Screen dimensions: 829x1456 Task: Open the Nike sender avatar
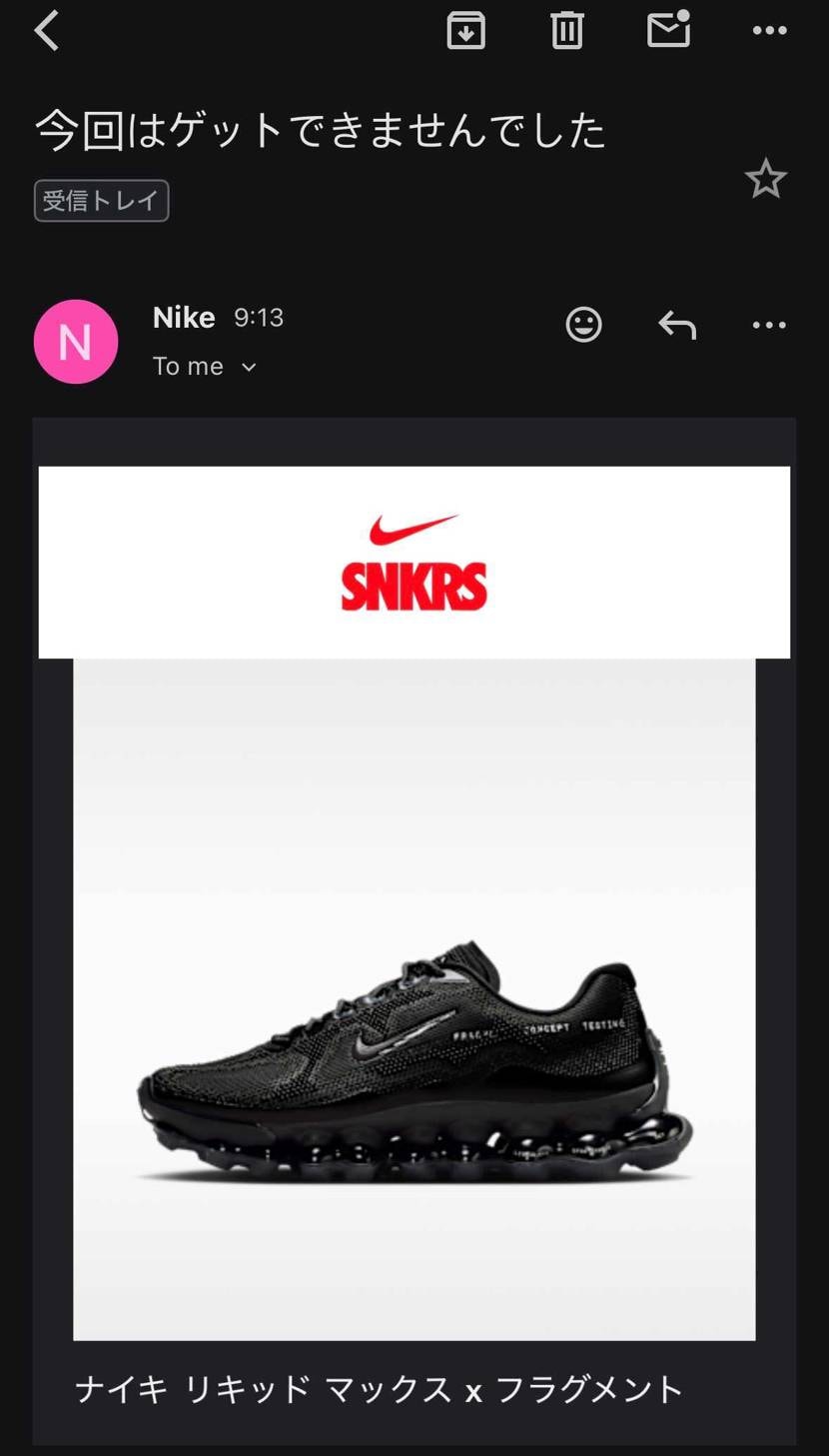(x=76, y=341)
